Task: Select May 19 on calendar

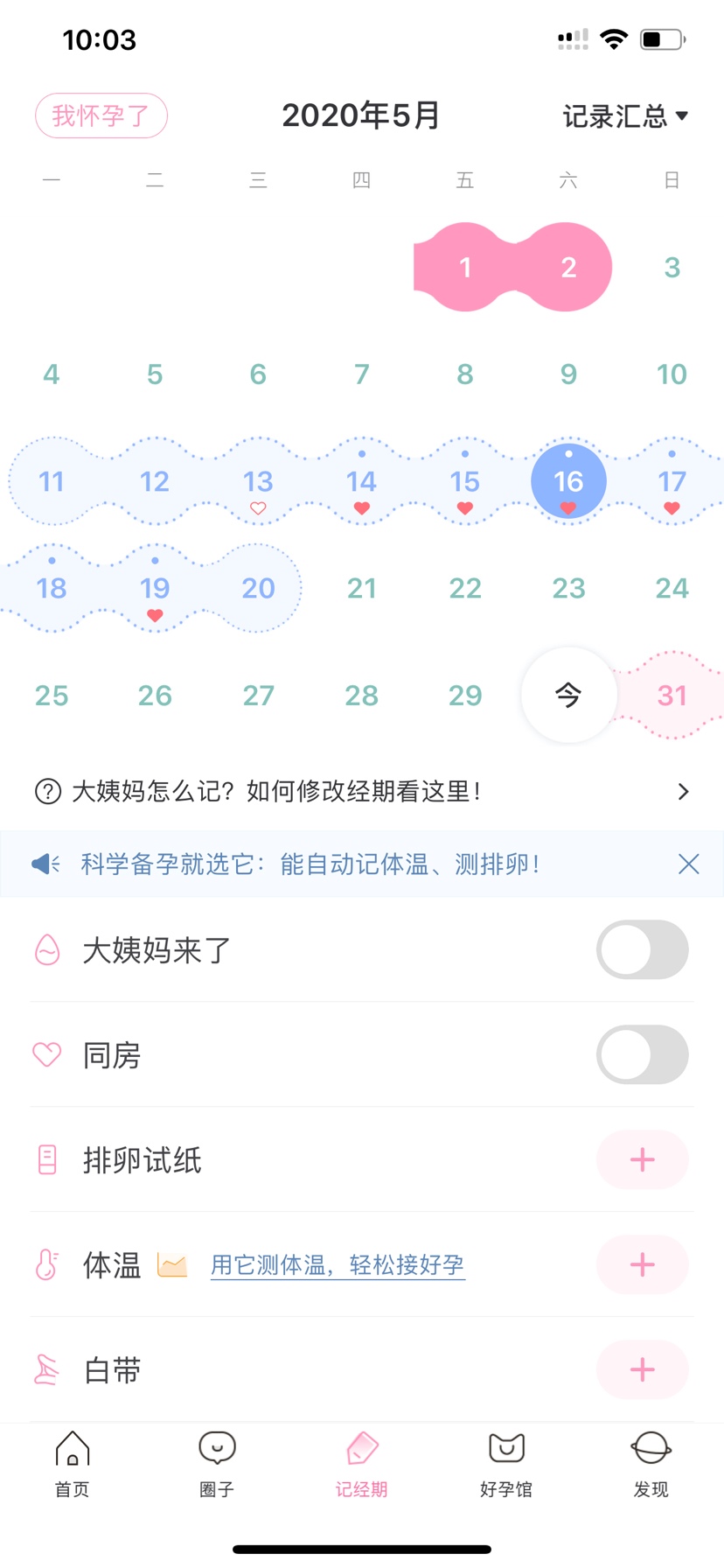Action: [155, 589]
